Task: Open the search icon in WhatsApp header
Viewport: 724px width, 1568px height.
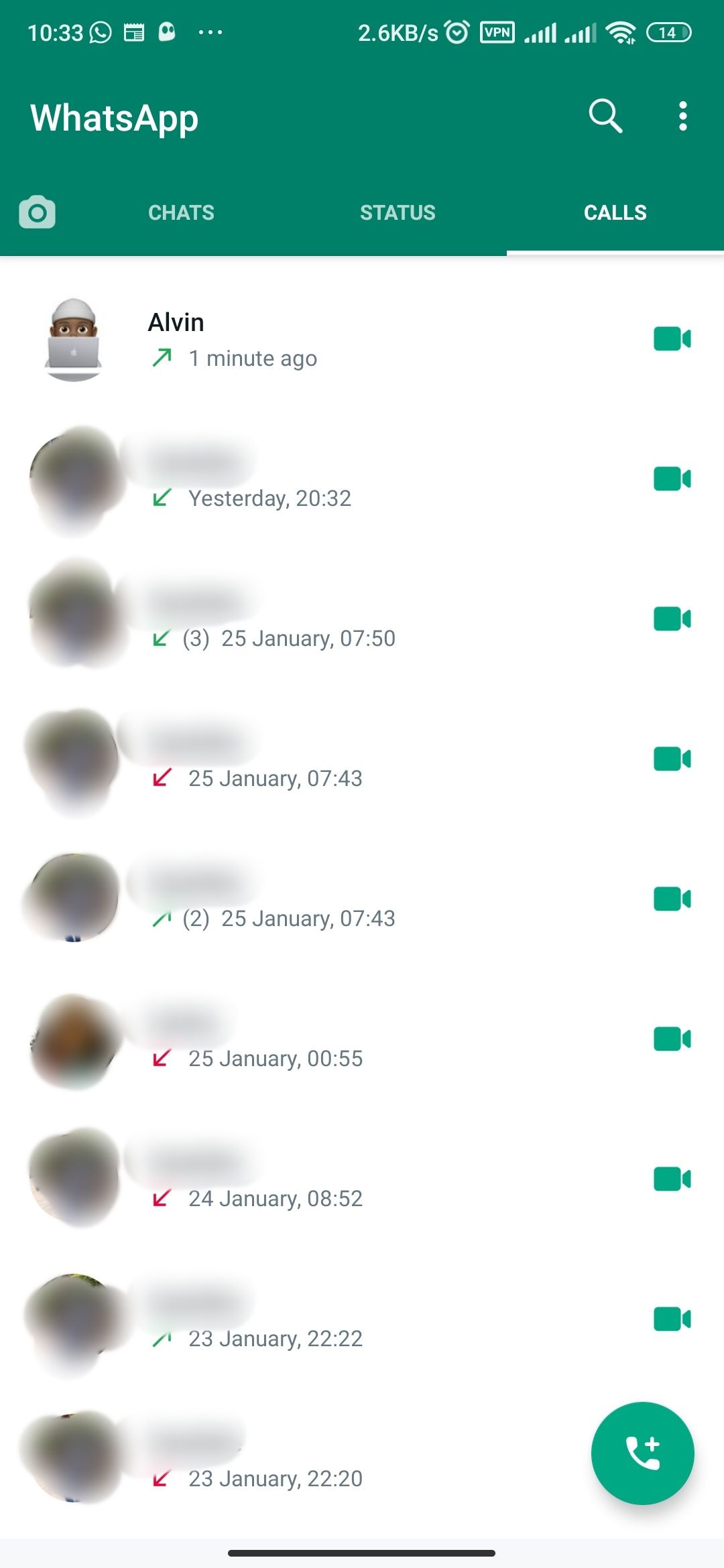Action: [x=605, y=117]
